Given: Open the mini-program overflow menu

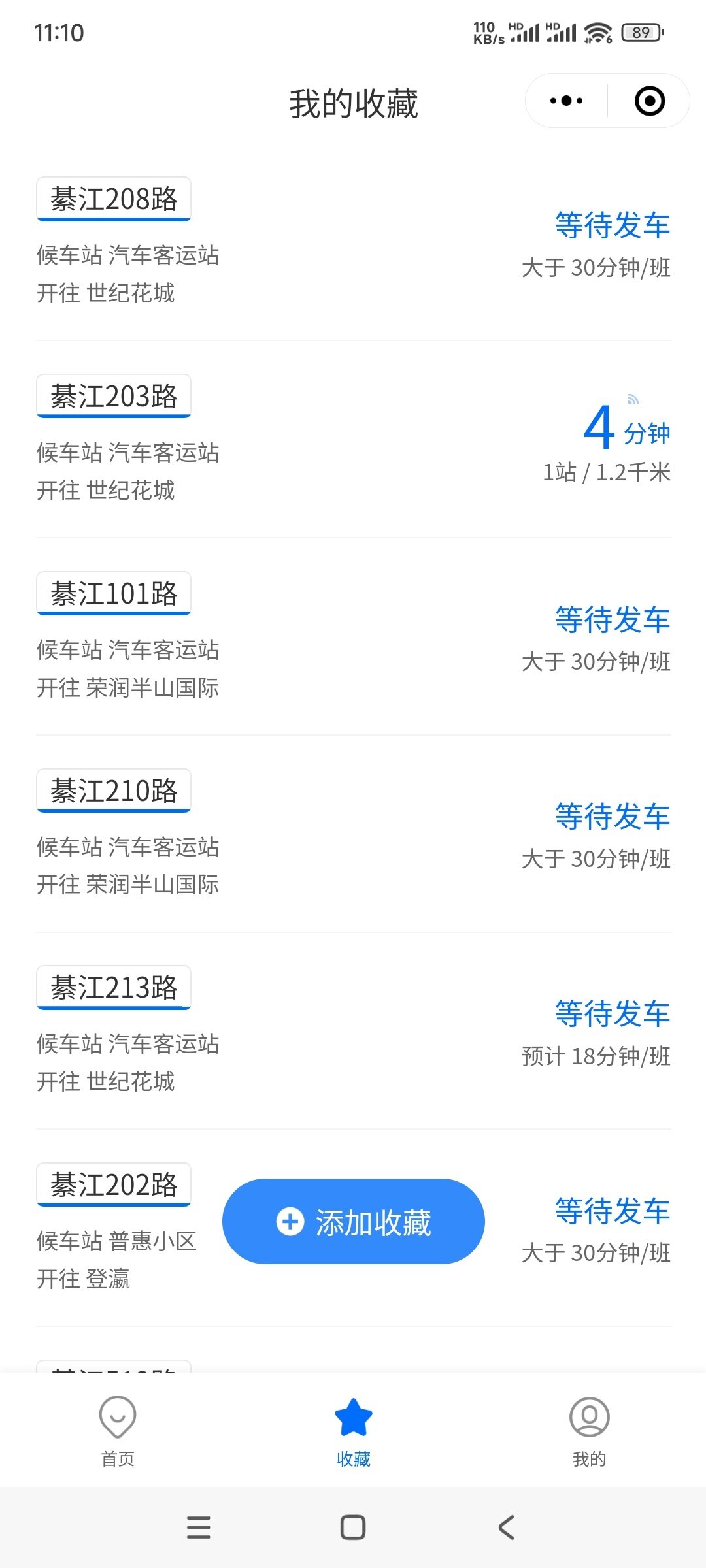Looking at the screenshot, I should (566, 101).
